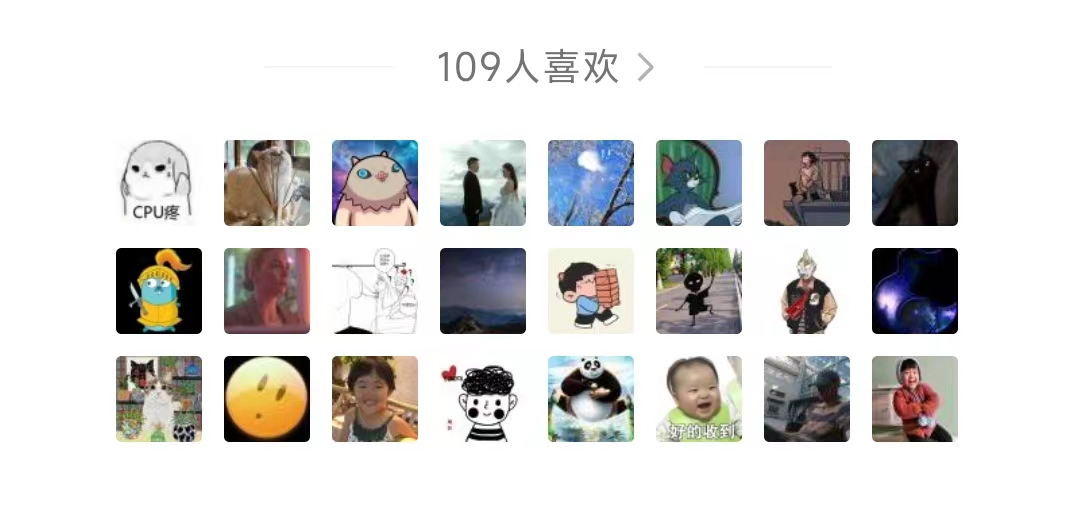View the Kung Fu Panda avatar profile
The image size is (1080, 510).
(x=591, y=399)
